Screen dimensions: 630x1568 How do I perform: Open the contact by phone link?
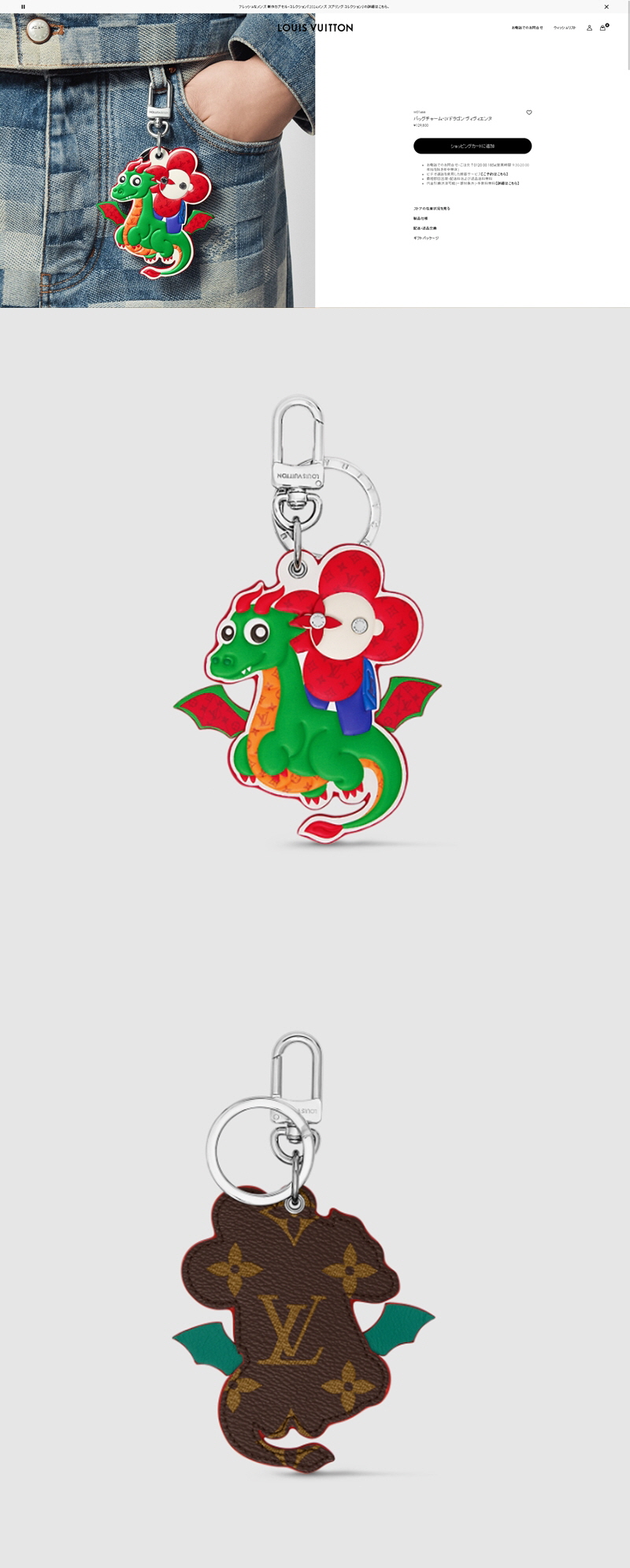coord(527,28)
